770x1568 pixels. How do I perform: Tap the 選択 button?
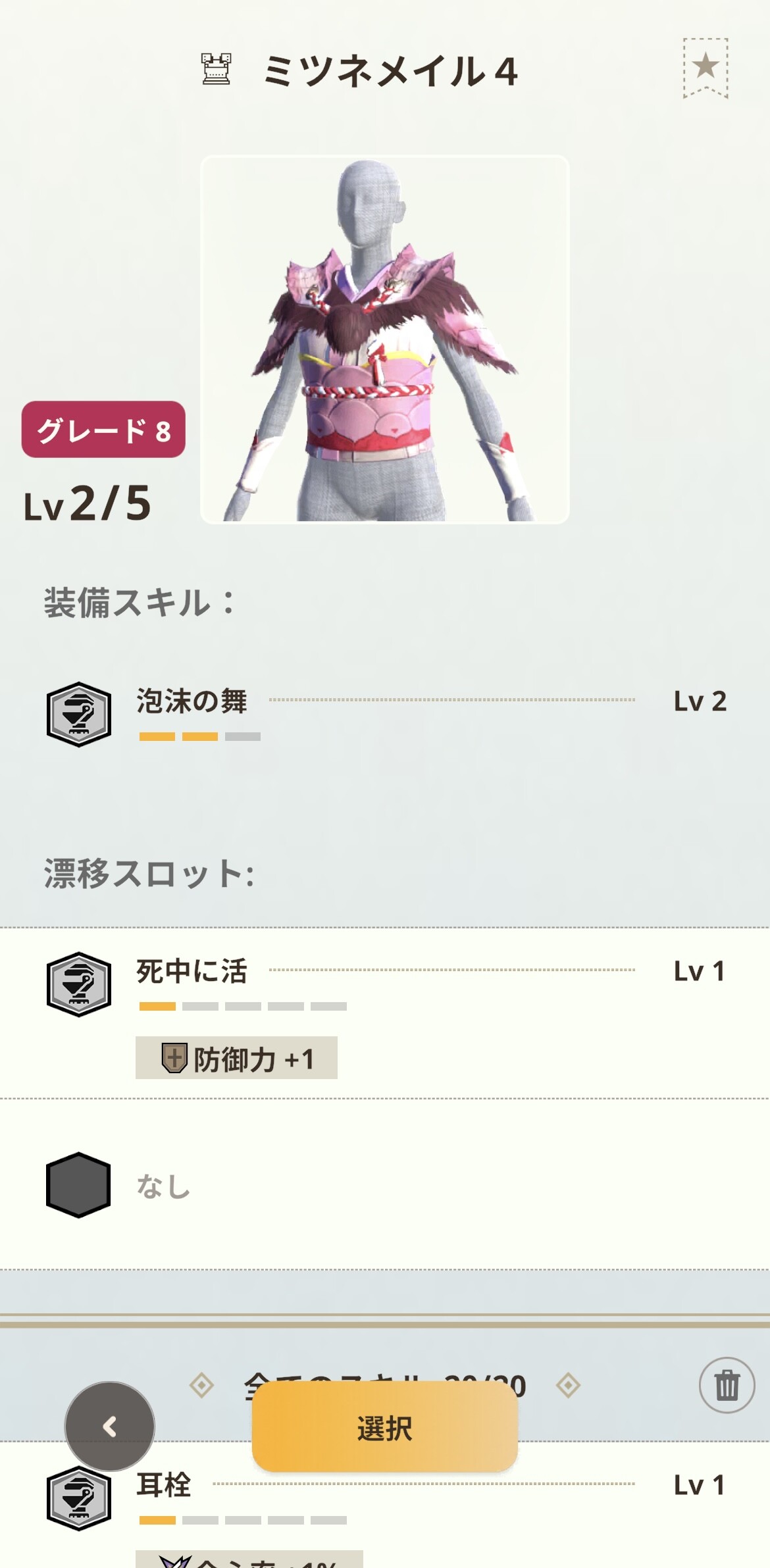[x=384, y=1427]
